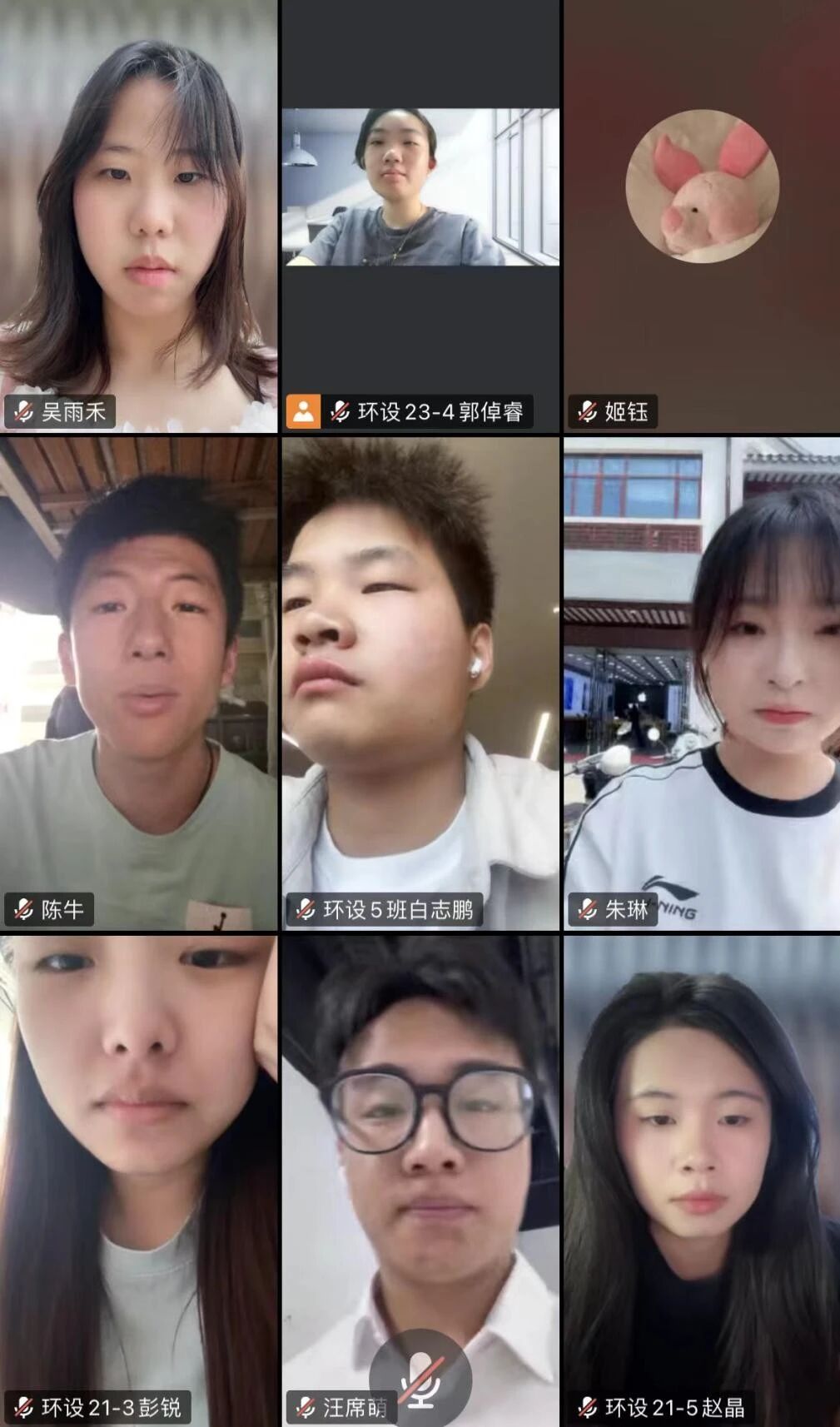Select 姬钰's avatar tile
The height and width of the screenshot is (1427, 840).
pyautogui.click(x=702, y=216)
